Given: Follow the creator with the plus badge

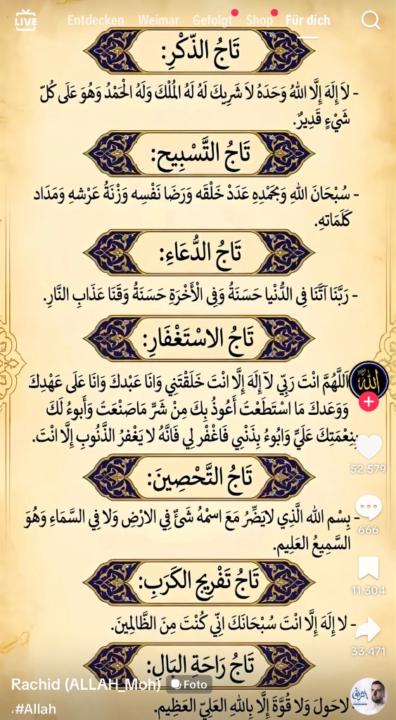Looking at the screenshot, I should pos(370,402).
